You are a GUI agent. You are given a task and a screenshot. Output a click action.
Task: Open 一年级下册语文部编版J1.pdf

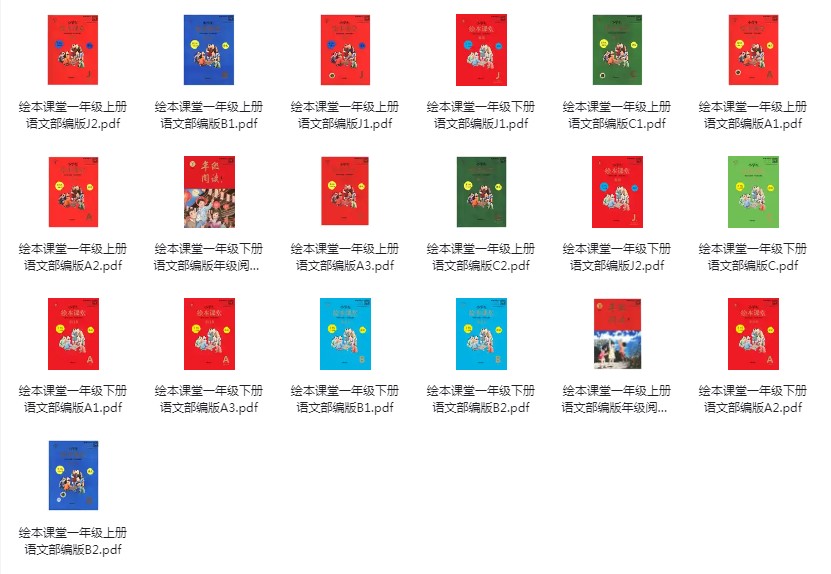[481, 50]
